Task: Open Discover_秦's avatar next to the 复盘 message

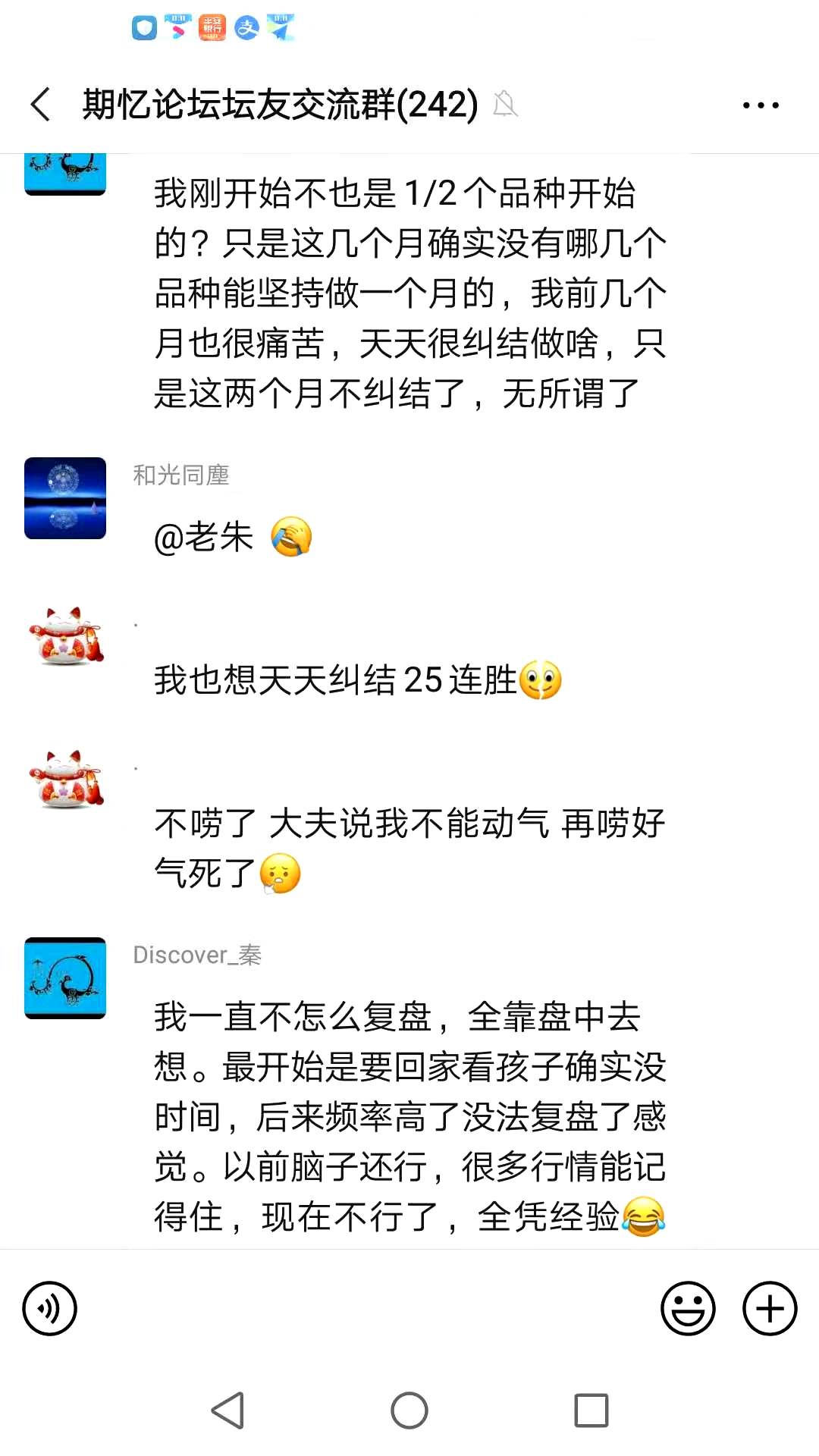Action: tap(65, 977)
